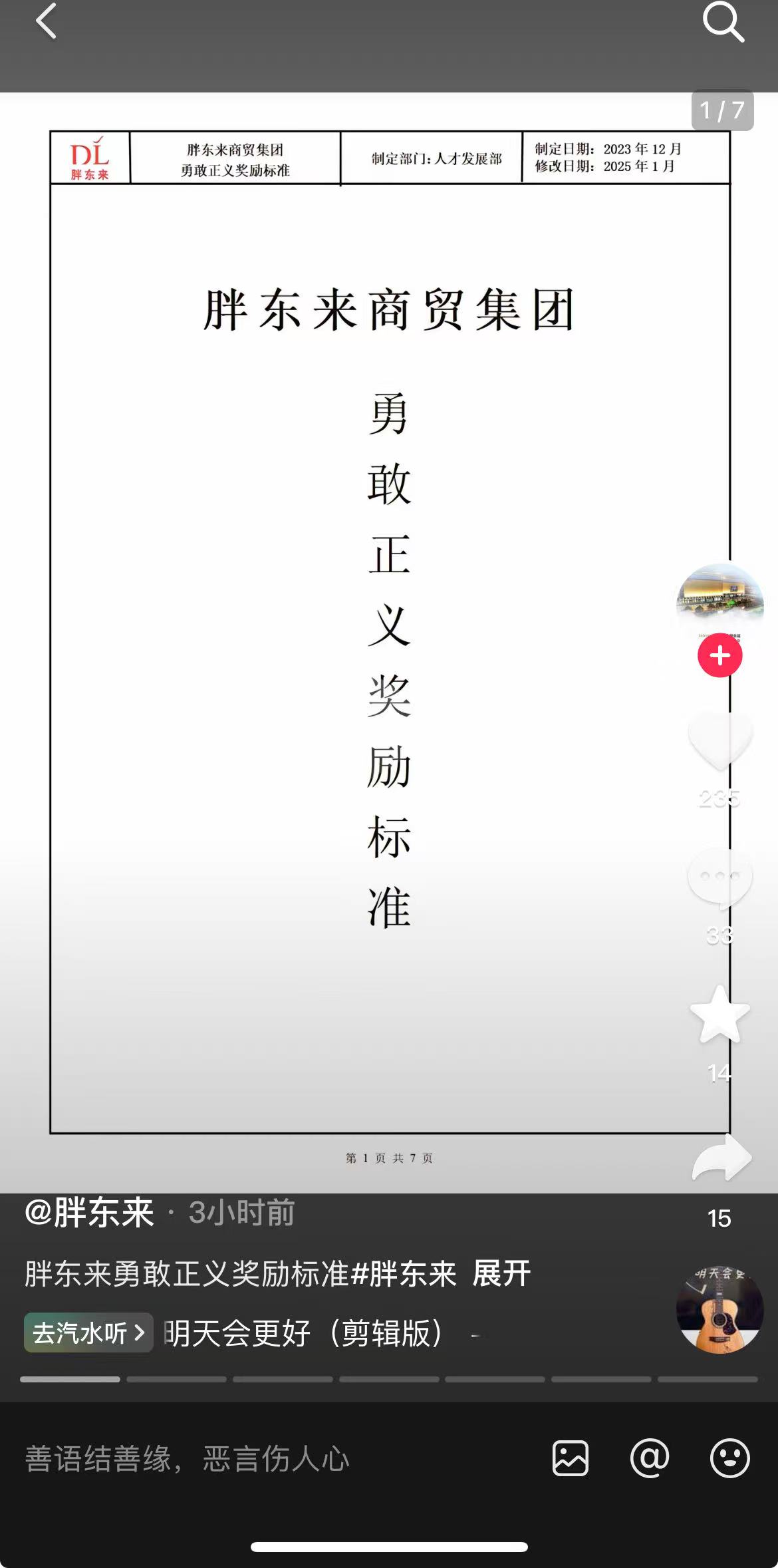Open the emoji picker
This screenshot has width=778, height=1568.
pos(729,1459)
